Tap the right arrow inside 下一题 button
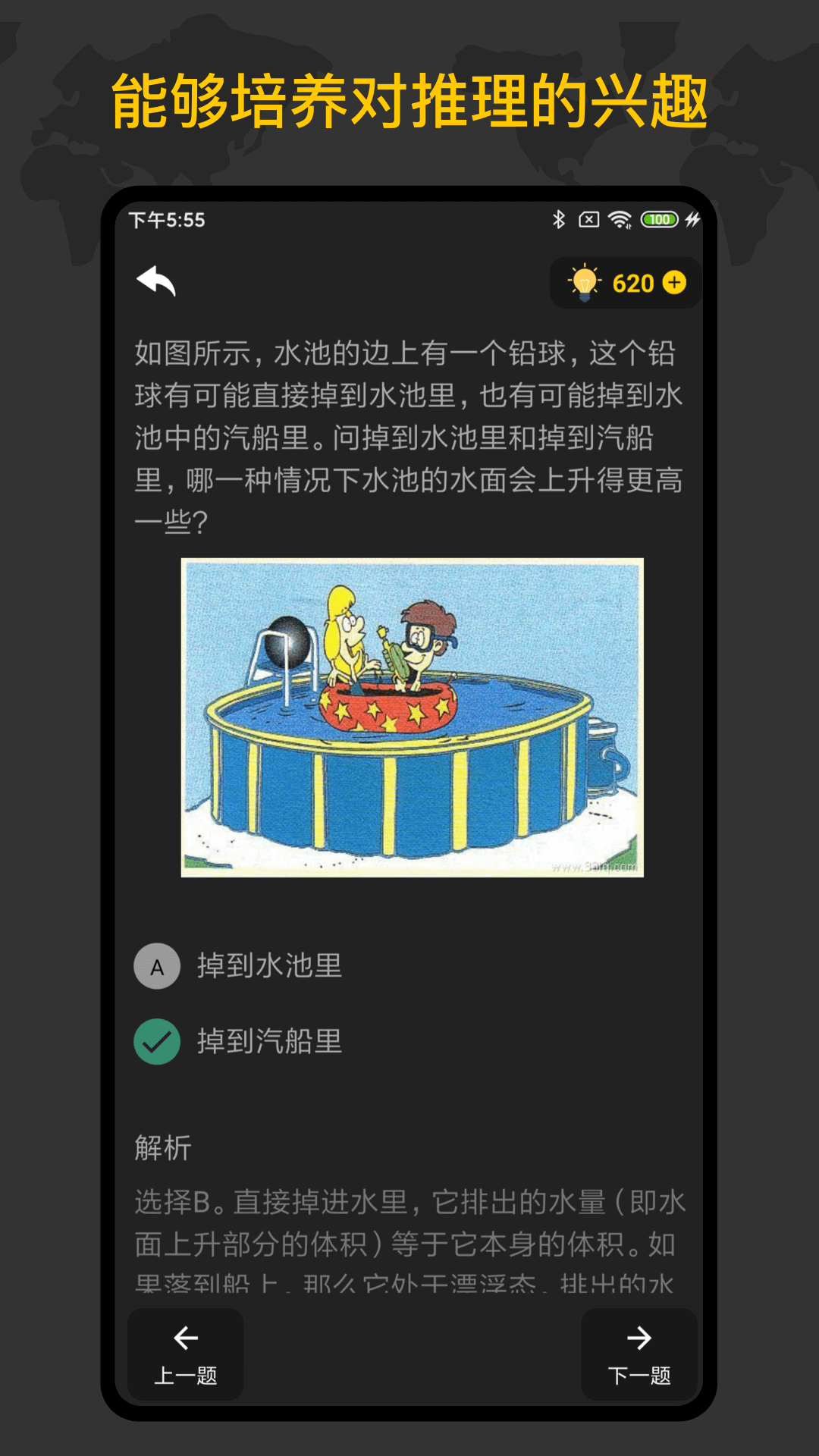This screenshot has height=1456, width=819. tap(641, 1340)
